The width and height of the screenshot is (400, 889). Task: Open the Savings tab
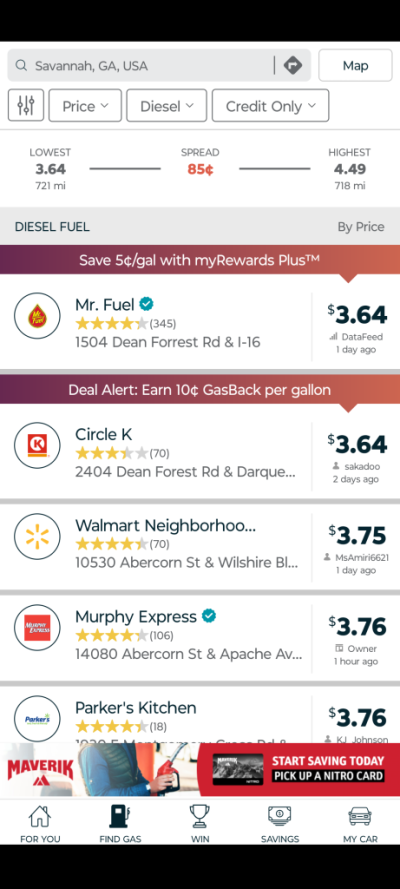click(280, 823)
